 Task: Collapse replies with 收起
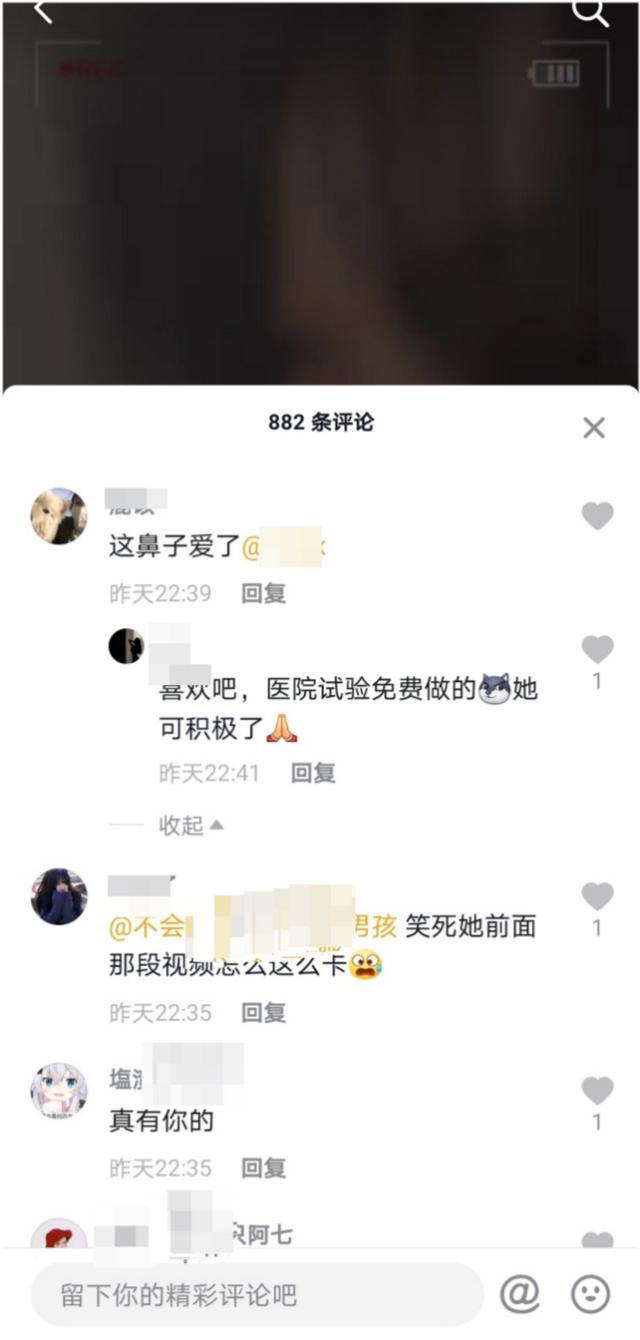[191, 825]
